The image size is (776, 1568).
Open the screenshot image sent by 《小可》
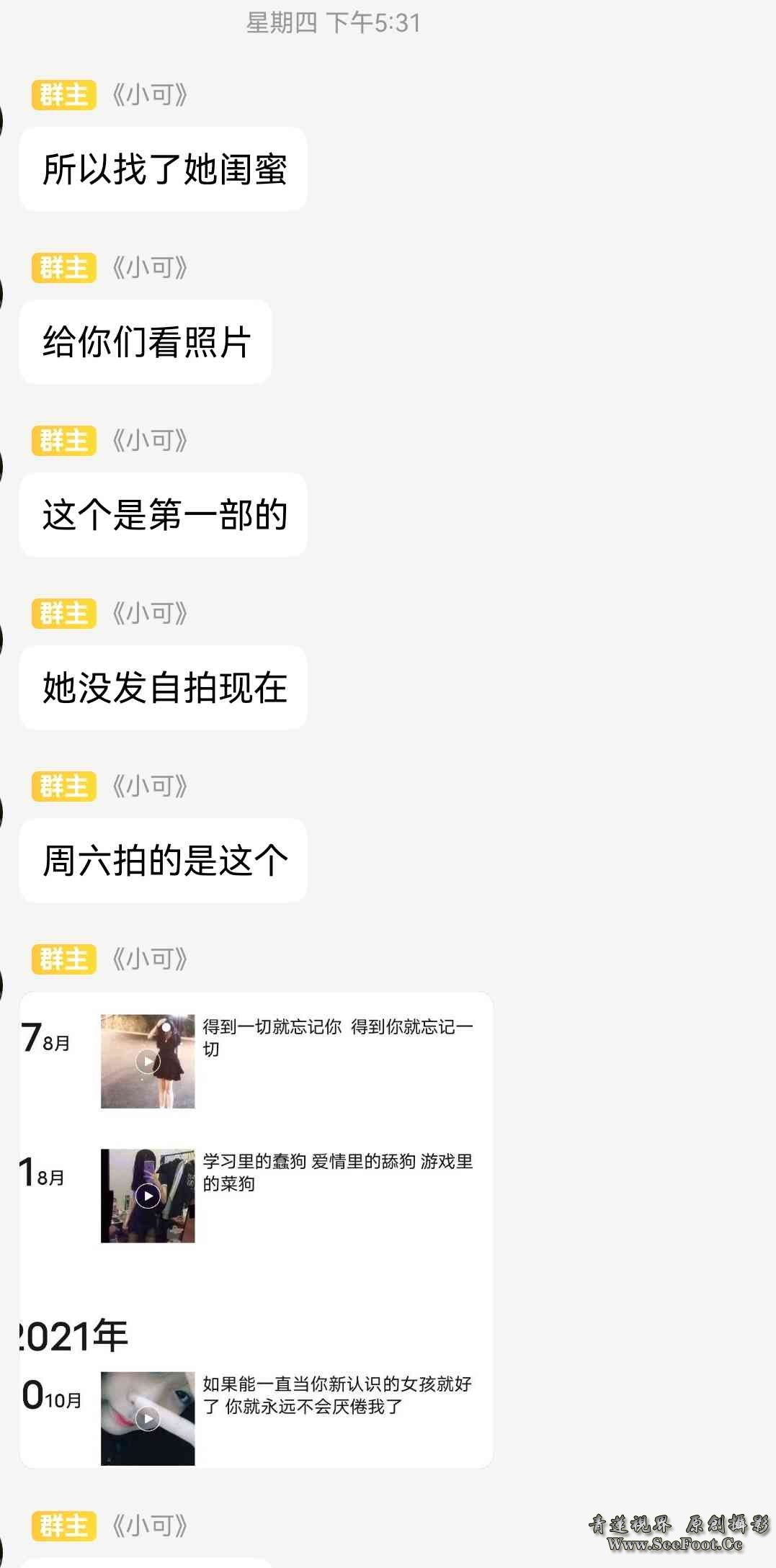pos(256,1229)
